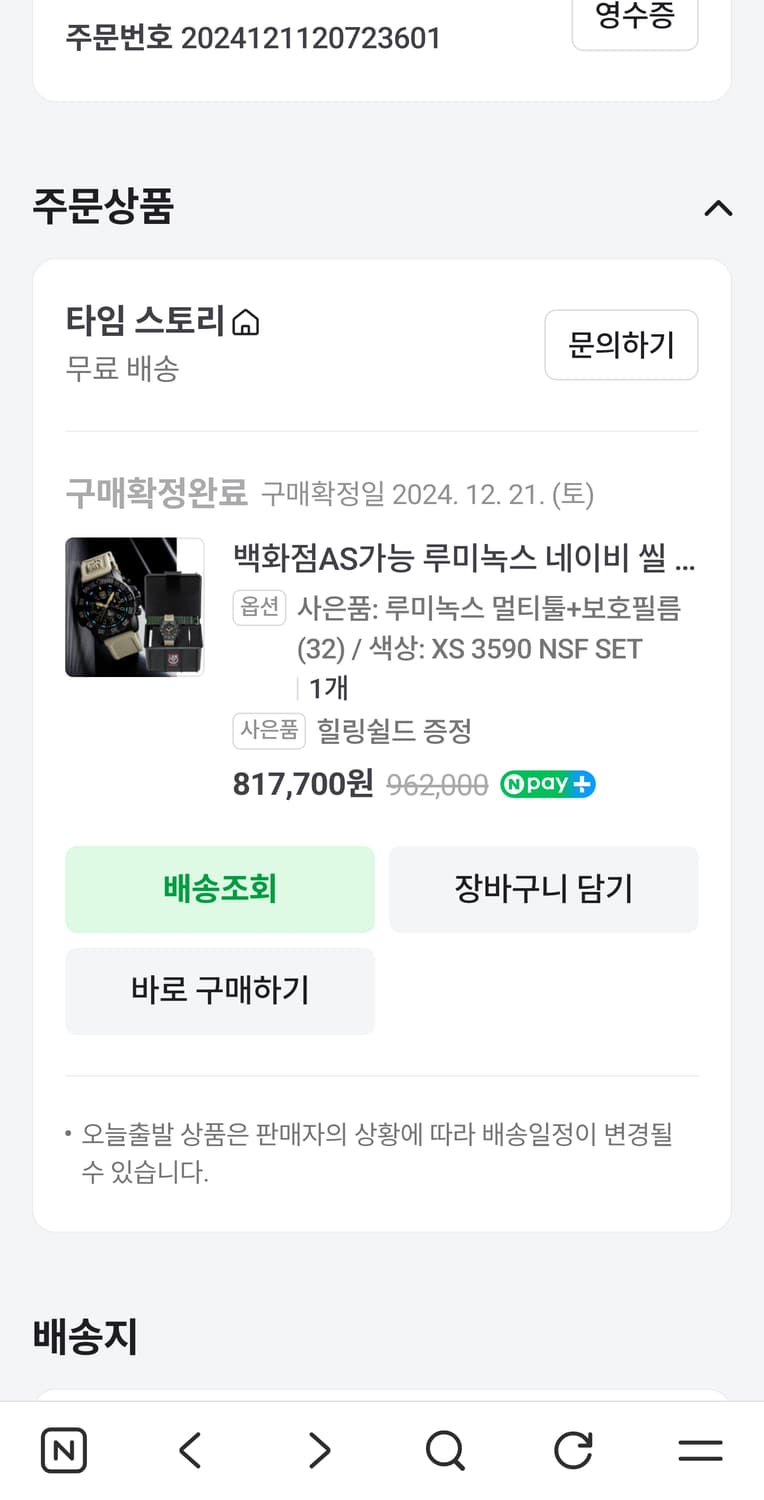Tap the Naver Pay (N pay+) icon
Image resolution: width=764 pixels, height=1500 pixels.
tap(547, 784)
